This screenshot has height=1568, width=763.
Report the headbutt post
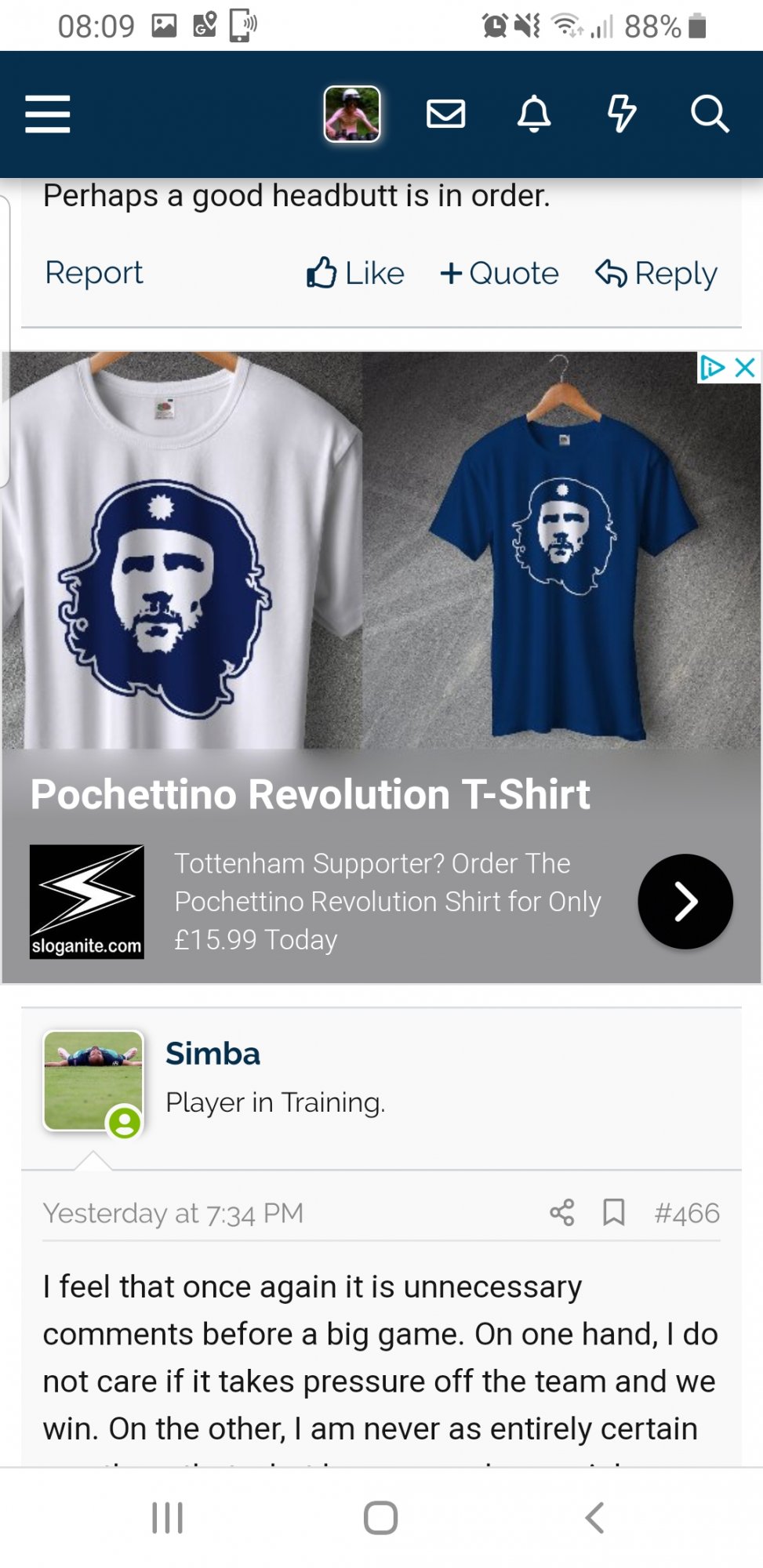click(x=94, y=273)
